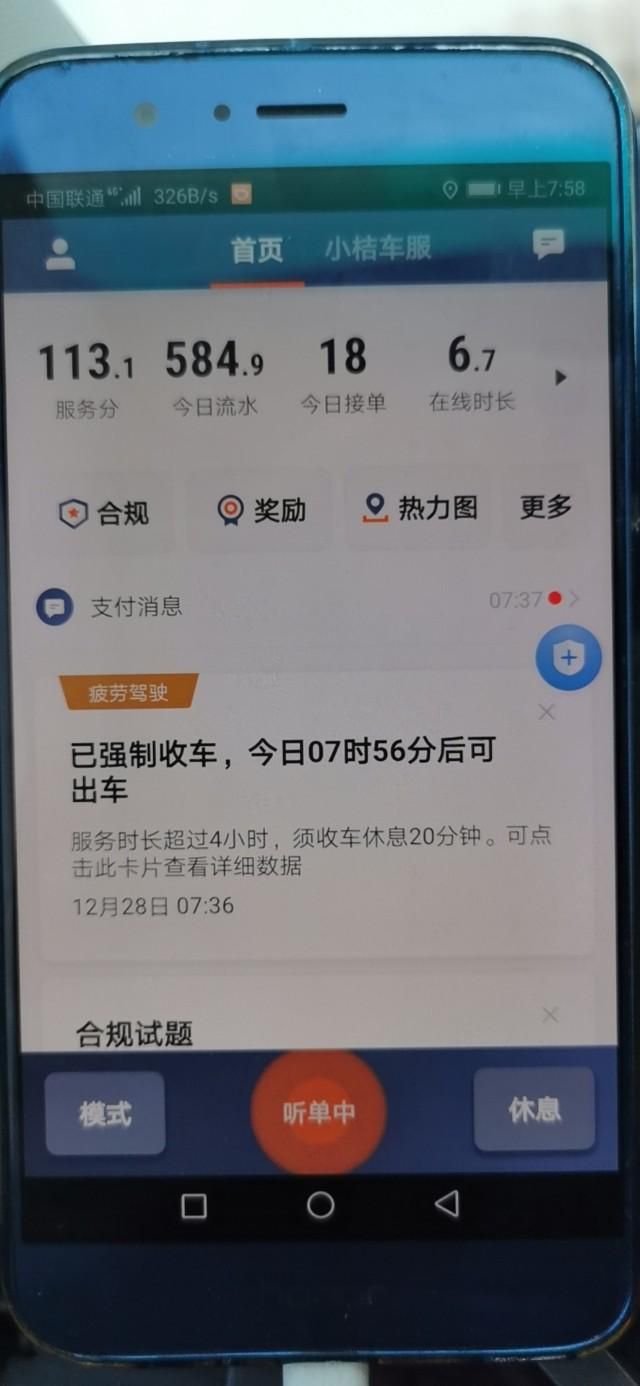Viewport: 640px width, 1386px height.
Task: Go to home via the system home button
Action: [x=320, y=1205]
